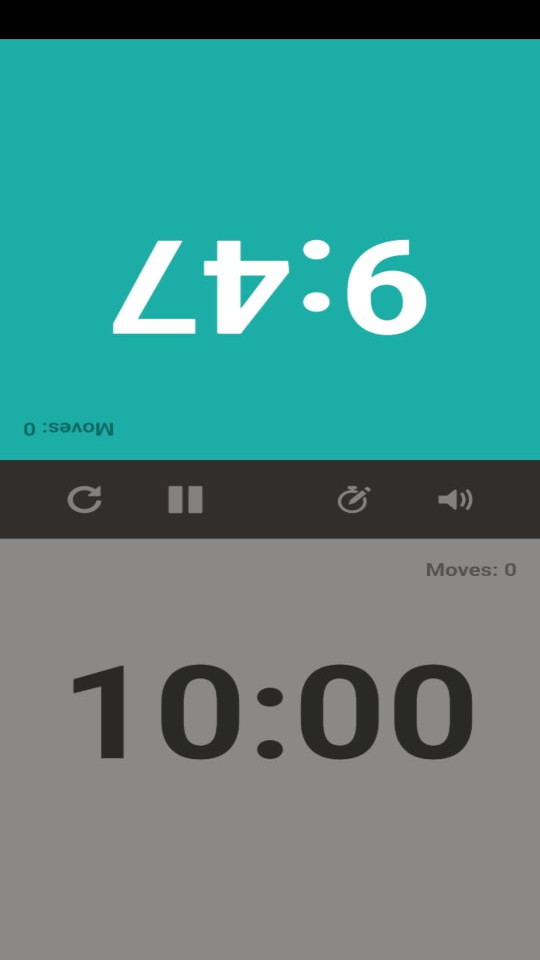
Task: Mute the clock sound
Action: (x=455, y=500)
